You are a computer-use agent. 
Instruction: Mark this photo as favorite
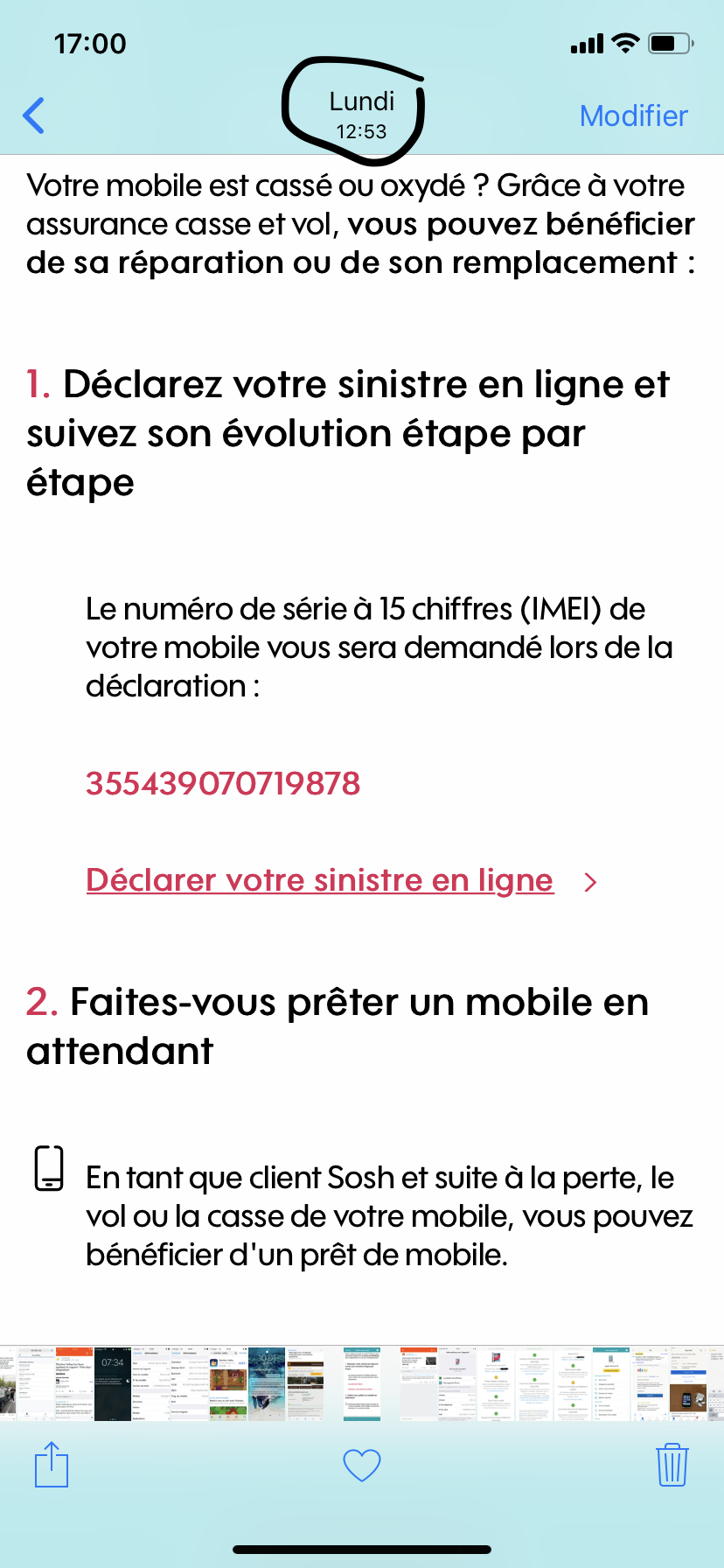point(362,1465)
